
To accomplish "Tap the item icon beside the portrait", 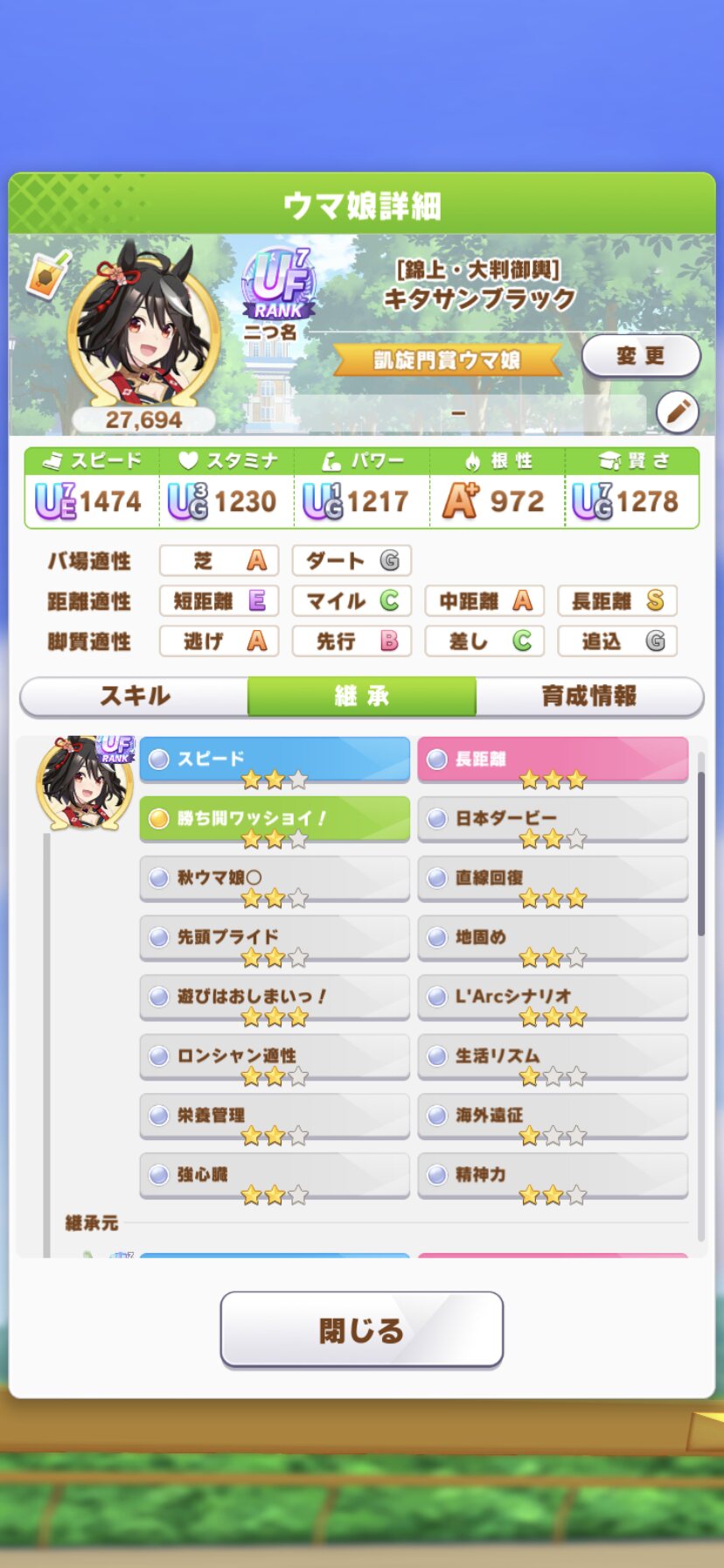I will click(45, 276).
